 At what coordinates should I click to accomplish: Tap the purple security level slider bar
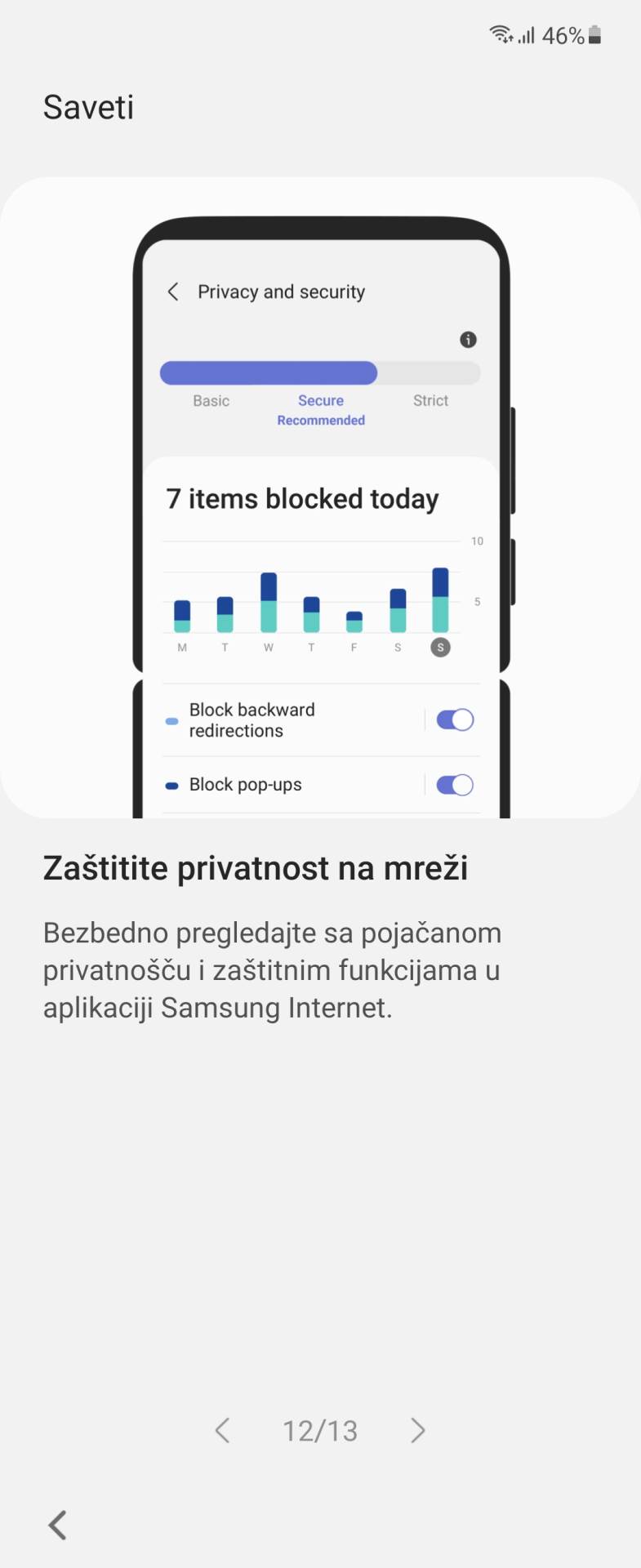pyautogui.click(x=269, y=372)
